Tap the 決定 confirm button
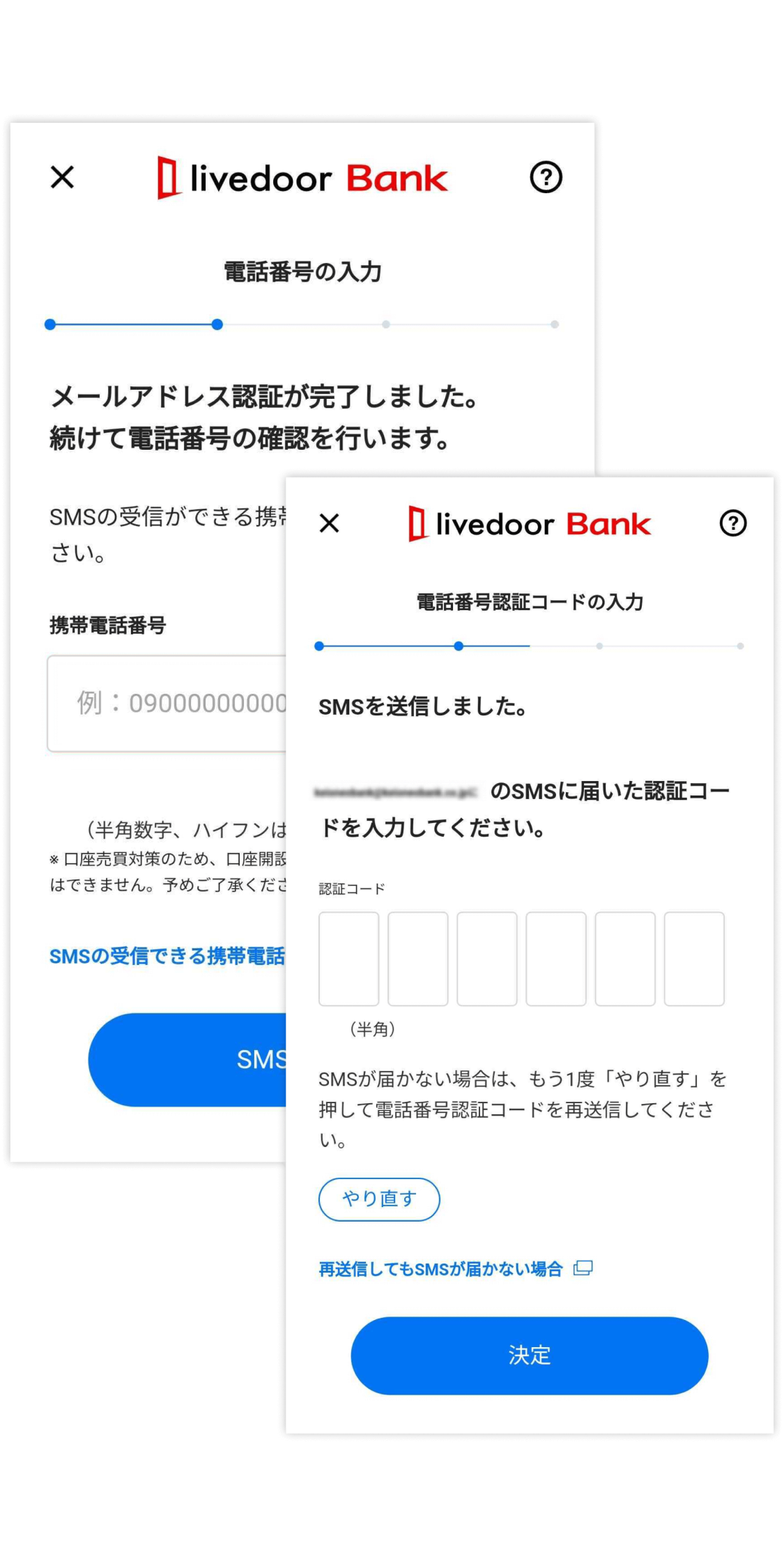Image resolution: width=784 pixels, height=1555 pixels. point(530,1355)
